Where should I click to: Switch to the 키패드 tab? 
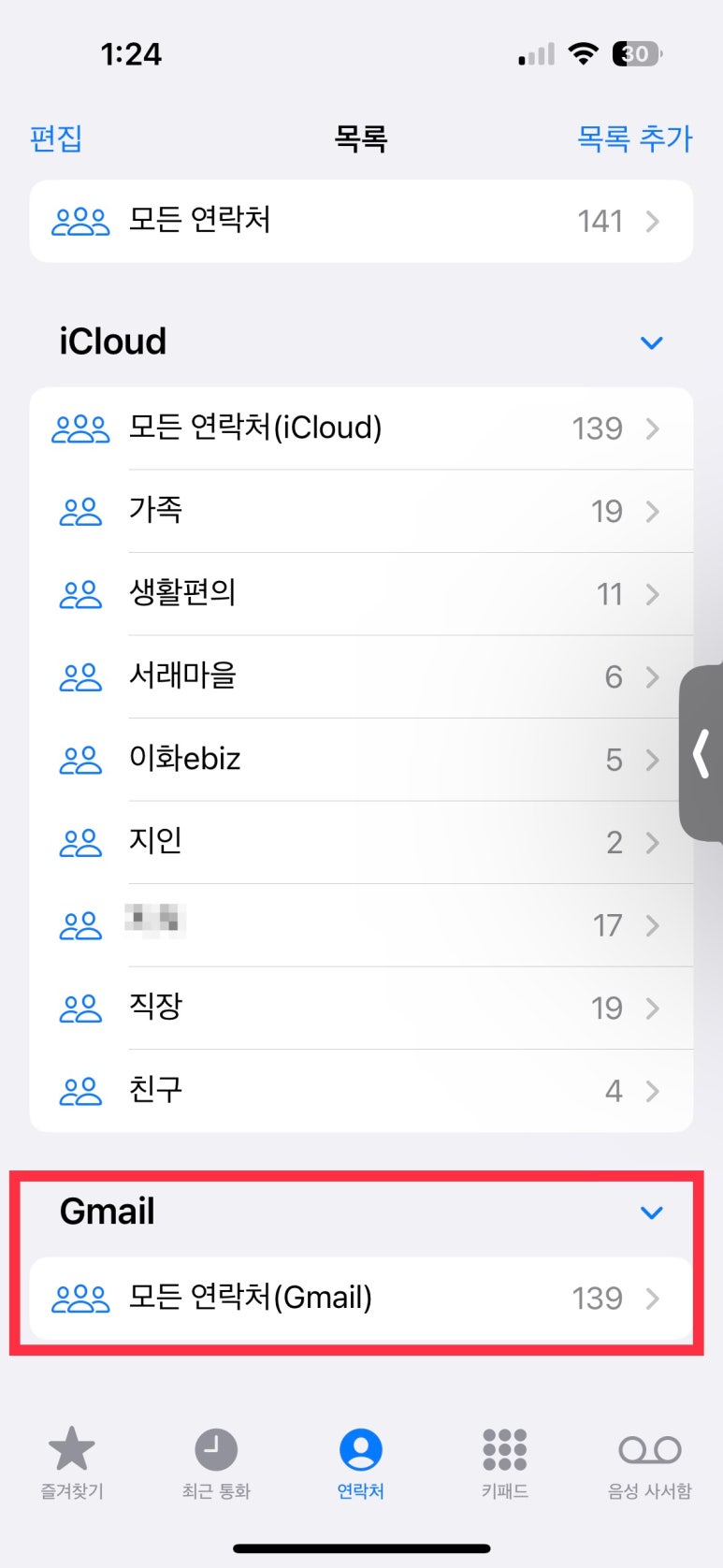505,1464
